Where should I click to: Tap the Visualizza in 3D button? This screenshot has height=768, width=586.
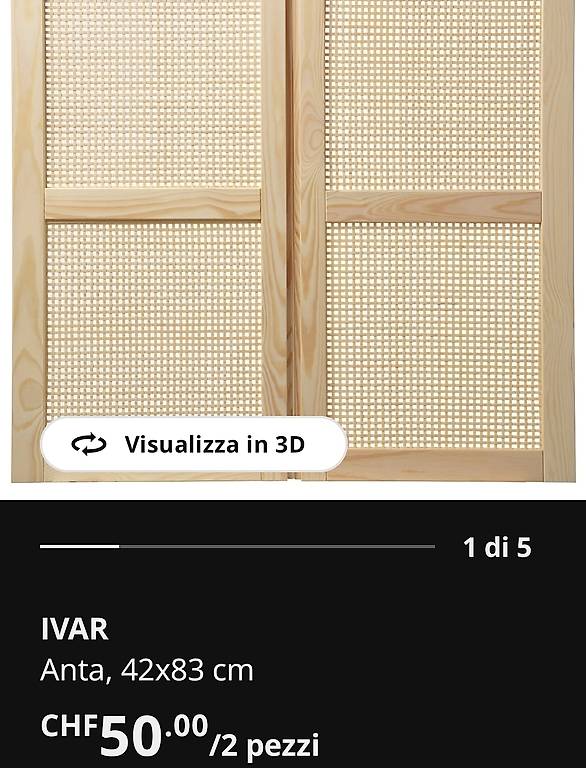tap(194, 444)
